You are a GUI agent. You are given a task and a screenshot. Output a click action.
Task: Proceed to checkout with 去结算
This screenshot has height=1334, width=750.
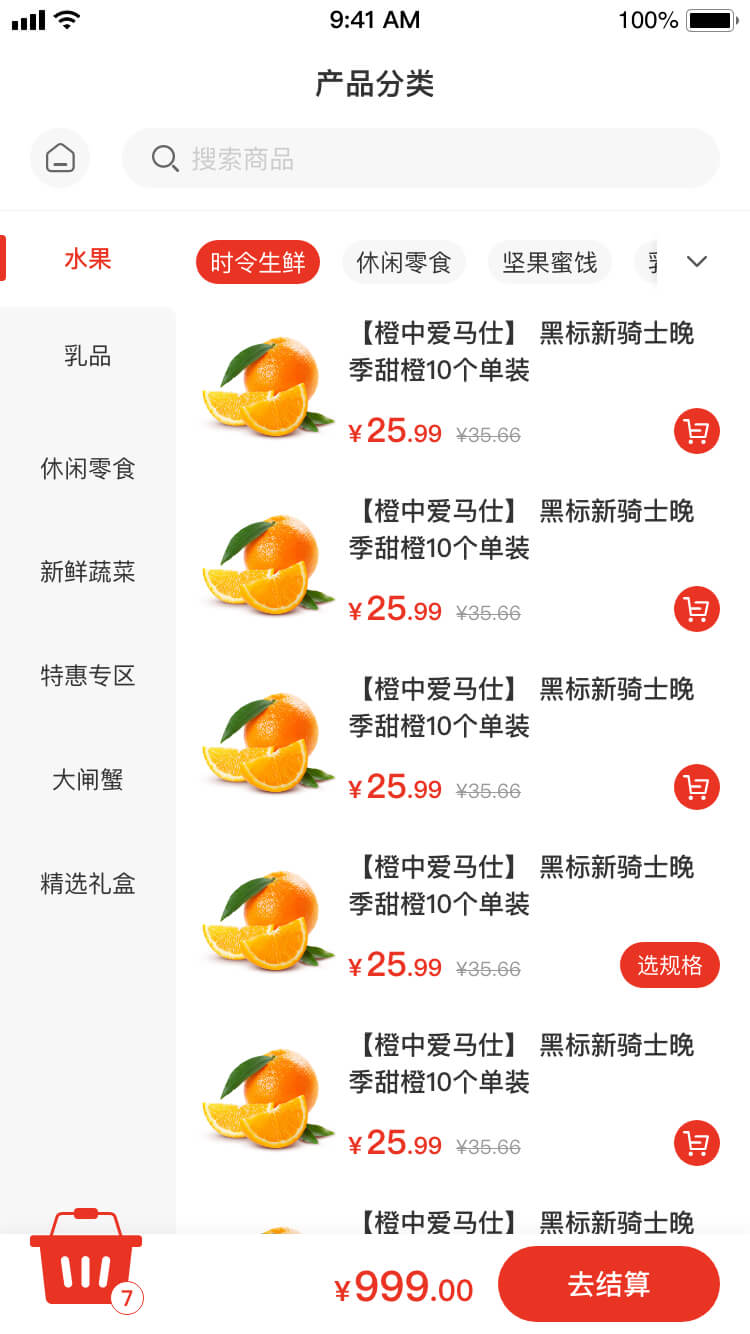[609, 1285]
